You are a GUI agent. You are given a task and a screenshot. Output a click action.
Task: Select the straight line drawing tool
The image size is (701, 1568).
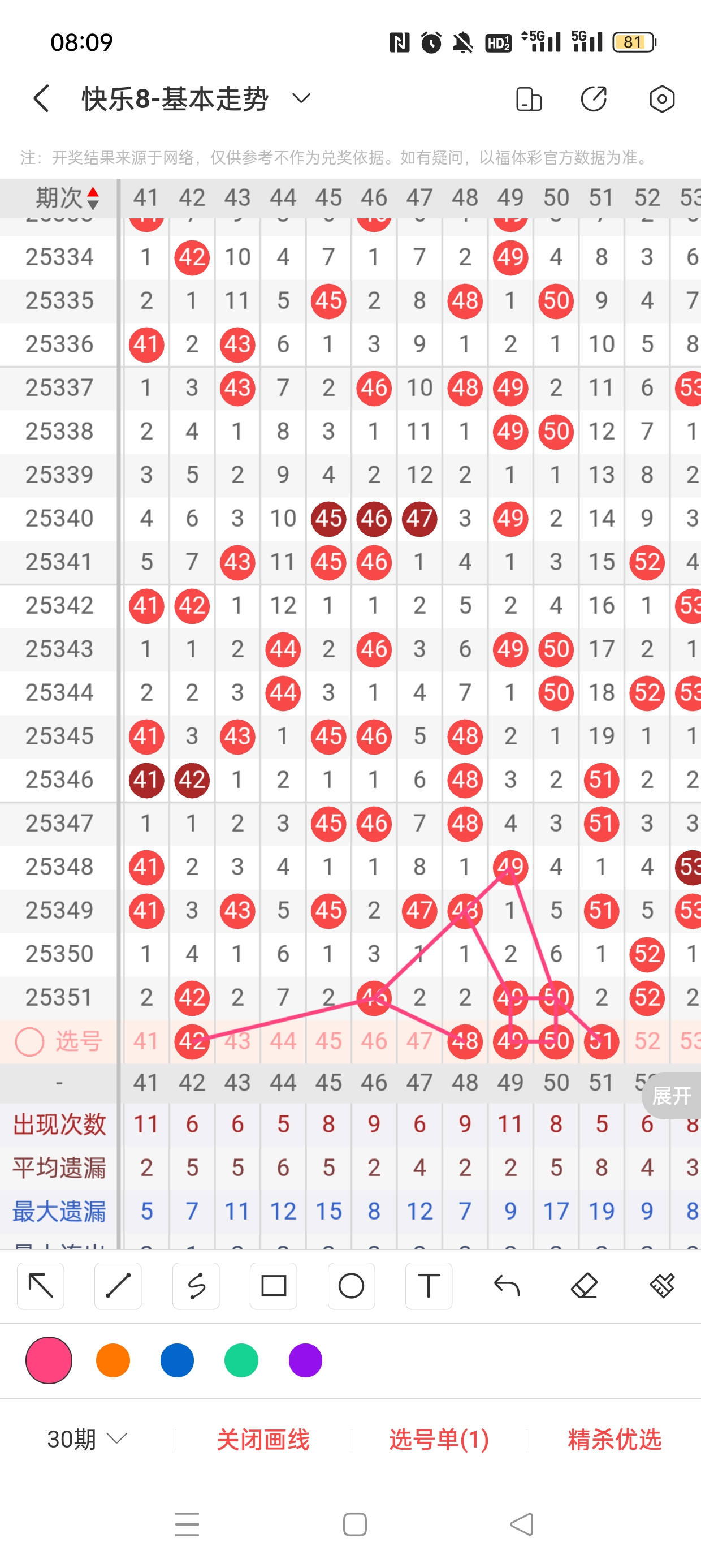[118, 1286]
